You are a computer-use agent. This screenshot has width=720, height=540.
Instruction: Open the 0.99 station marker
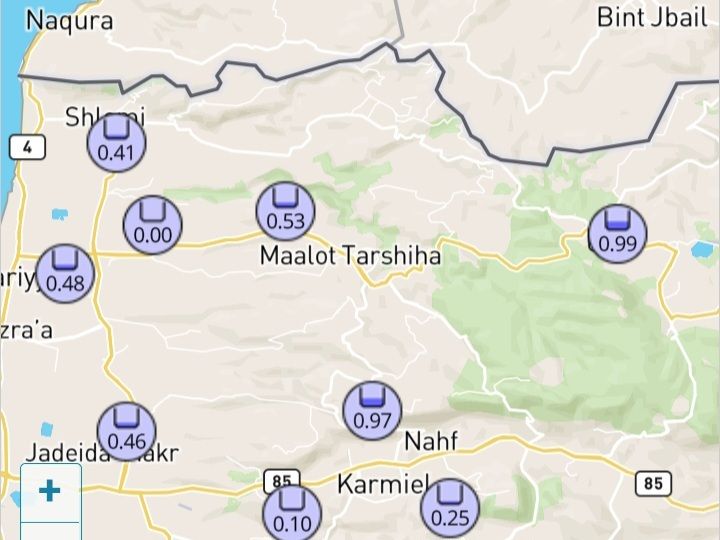coord(617,233)
